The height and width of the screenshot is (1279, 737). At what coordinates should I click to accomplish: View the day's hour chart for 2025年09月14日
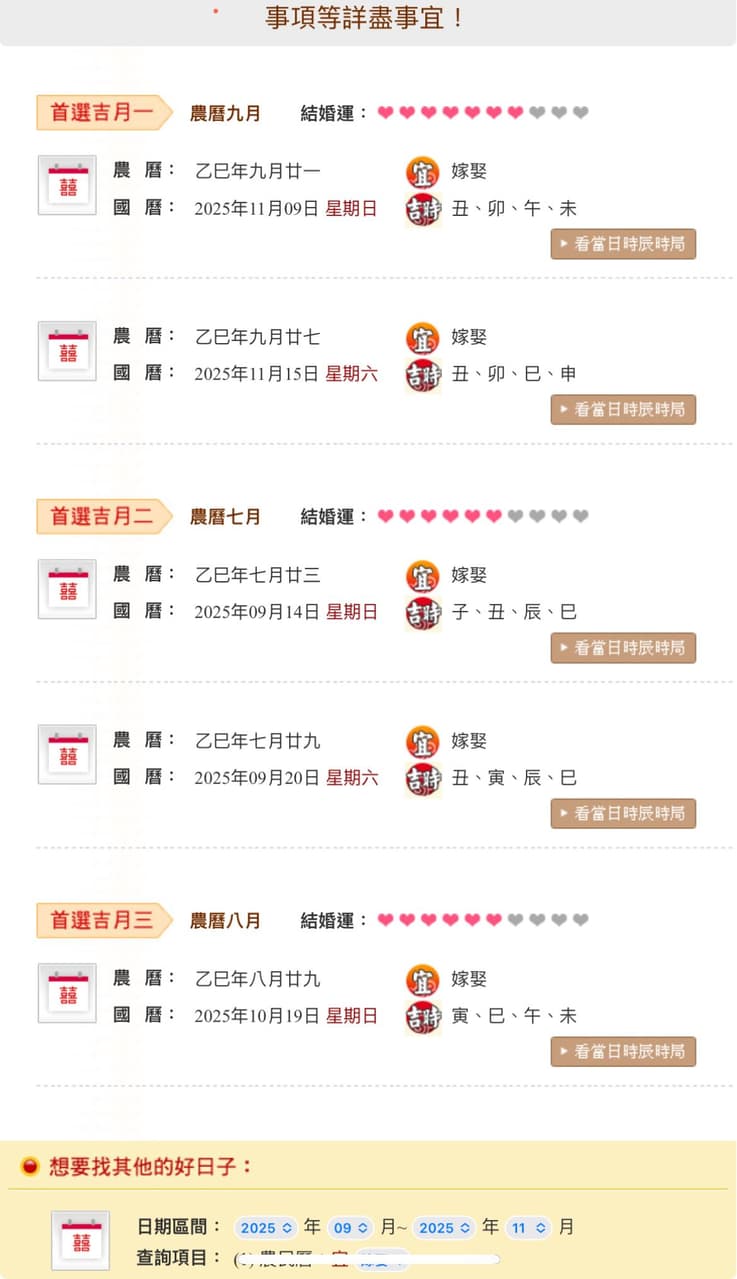click(623, 648)
